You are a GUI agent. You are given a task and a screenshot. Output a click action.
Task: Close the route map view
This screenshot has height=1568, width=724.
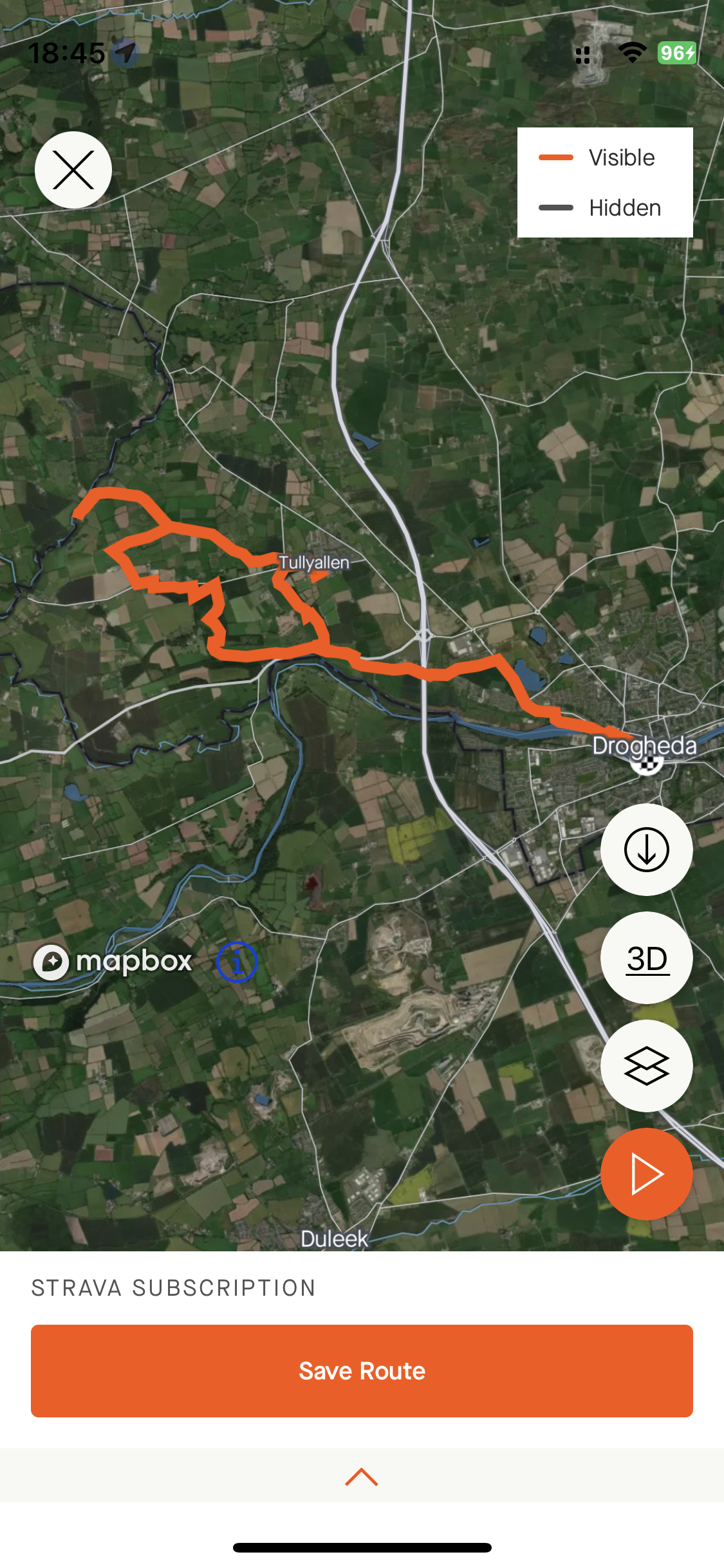click(73, 170)
